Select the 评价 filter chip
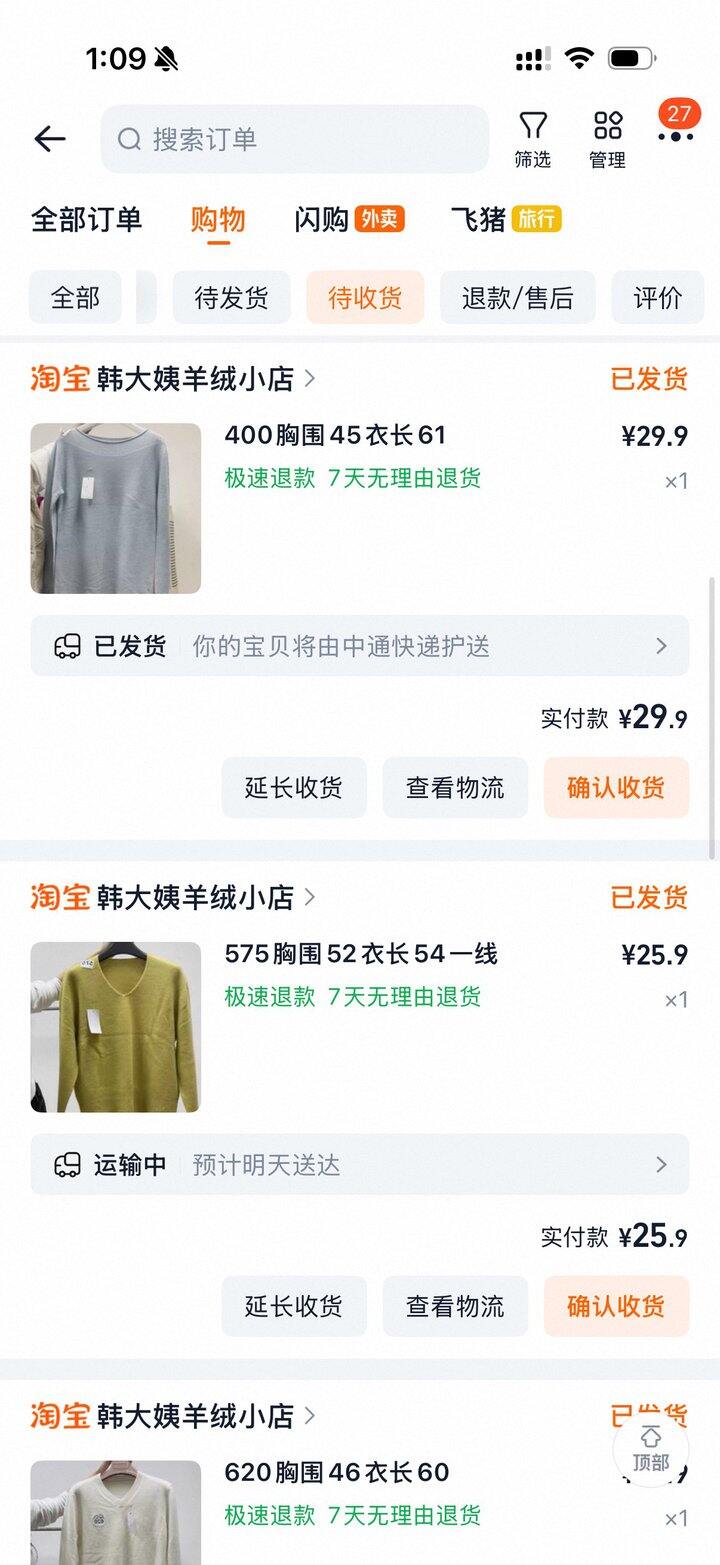 point(658,297)
